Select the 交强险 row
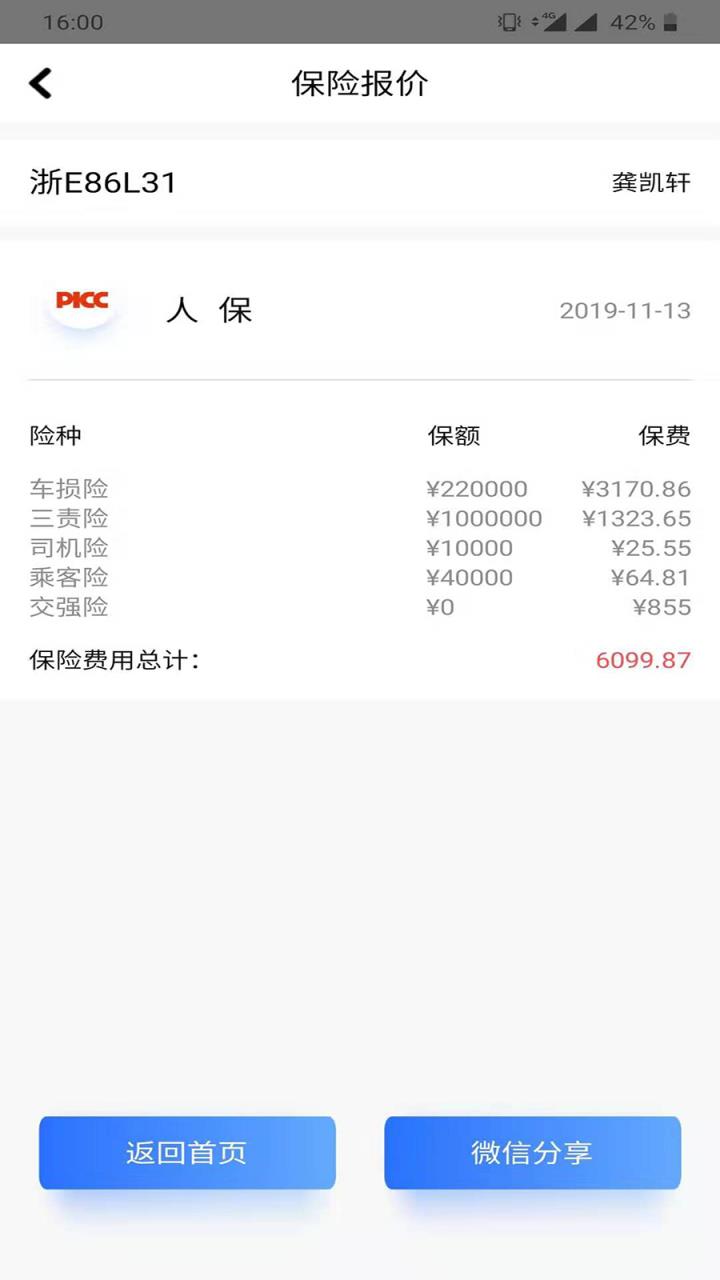Viewport: 720px width, 1280px height. (69, 607)
